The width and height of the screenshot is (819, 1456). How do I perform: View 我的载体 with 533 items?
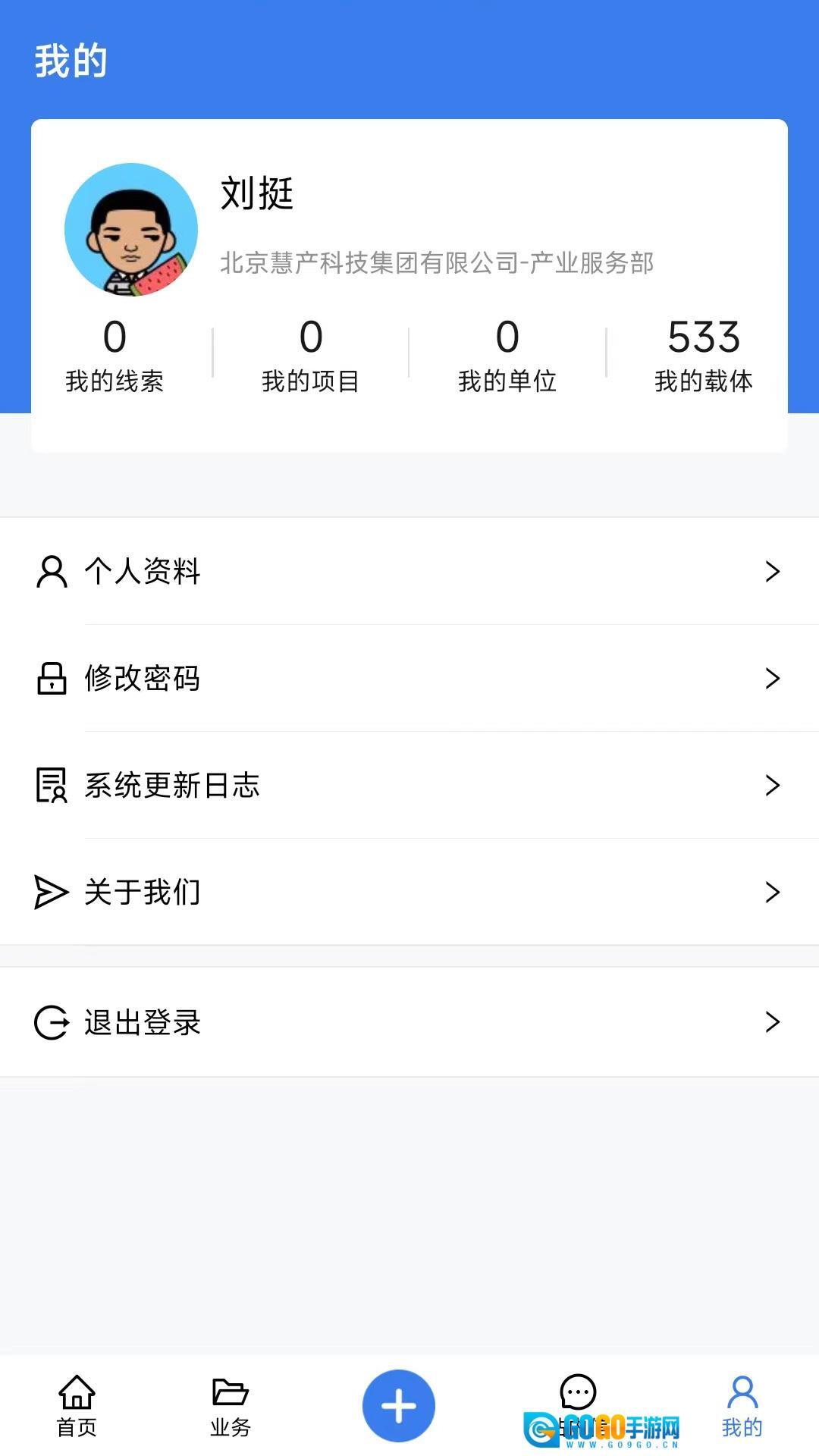pos(704,355)
